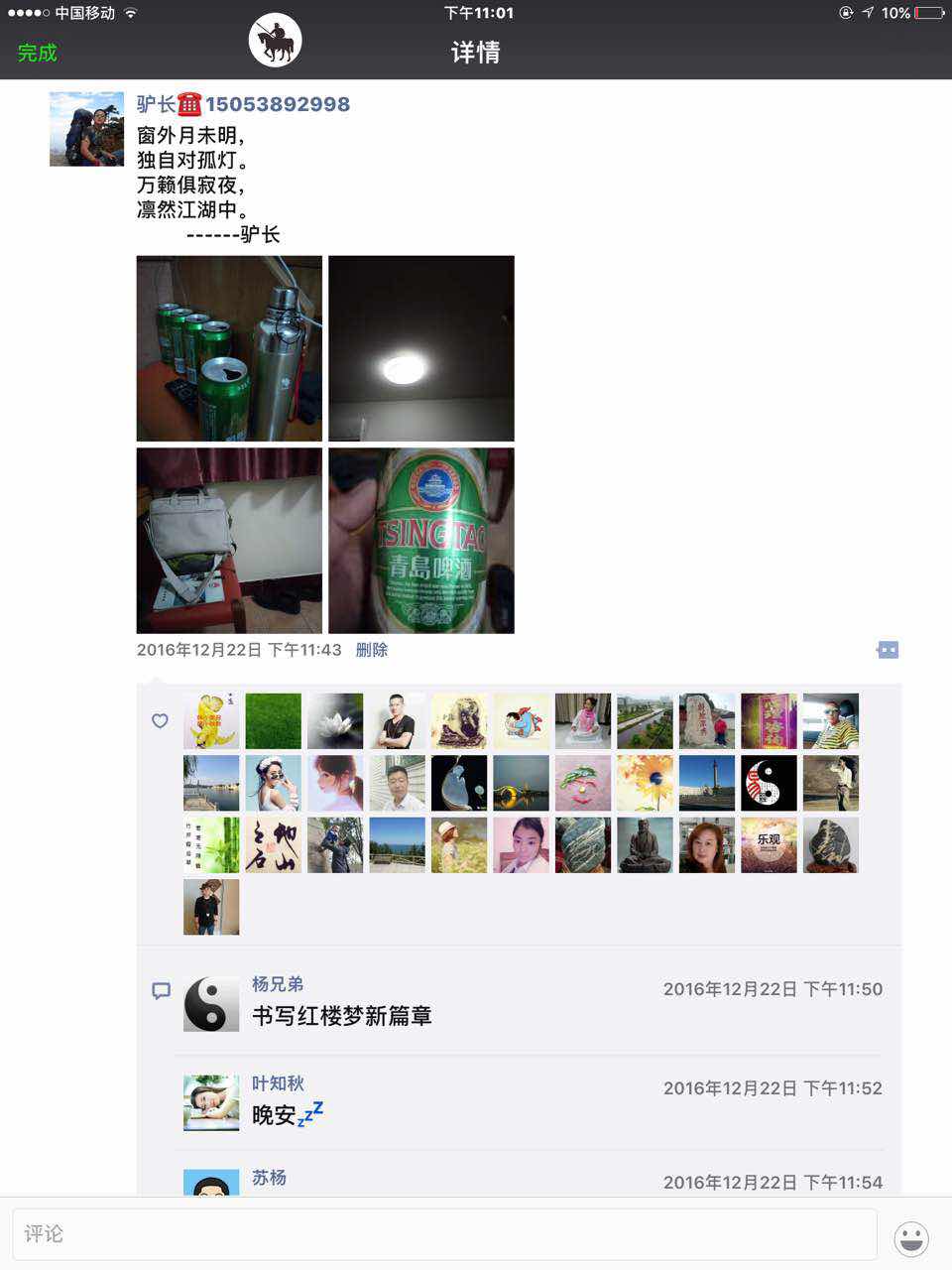Open 叶知秋's avatar
952x1270 pixels.
coord(211,1102)
